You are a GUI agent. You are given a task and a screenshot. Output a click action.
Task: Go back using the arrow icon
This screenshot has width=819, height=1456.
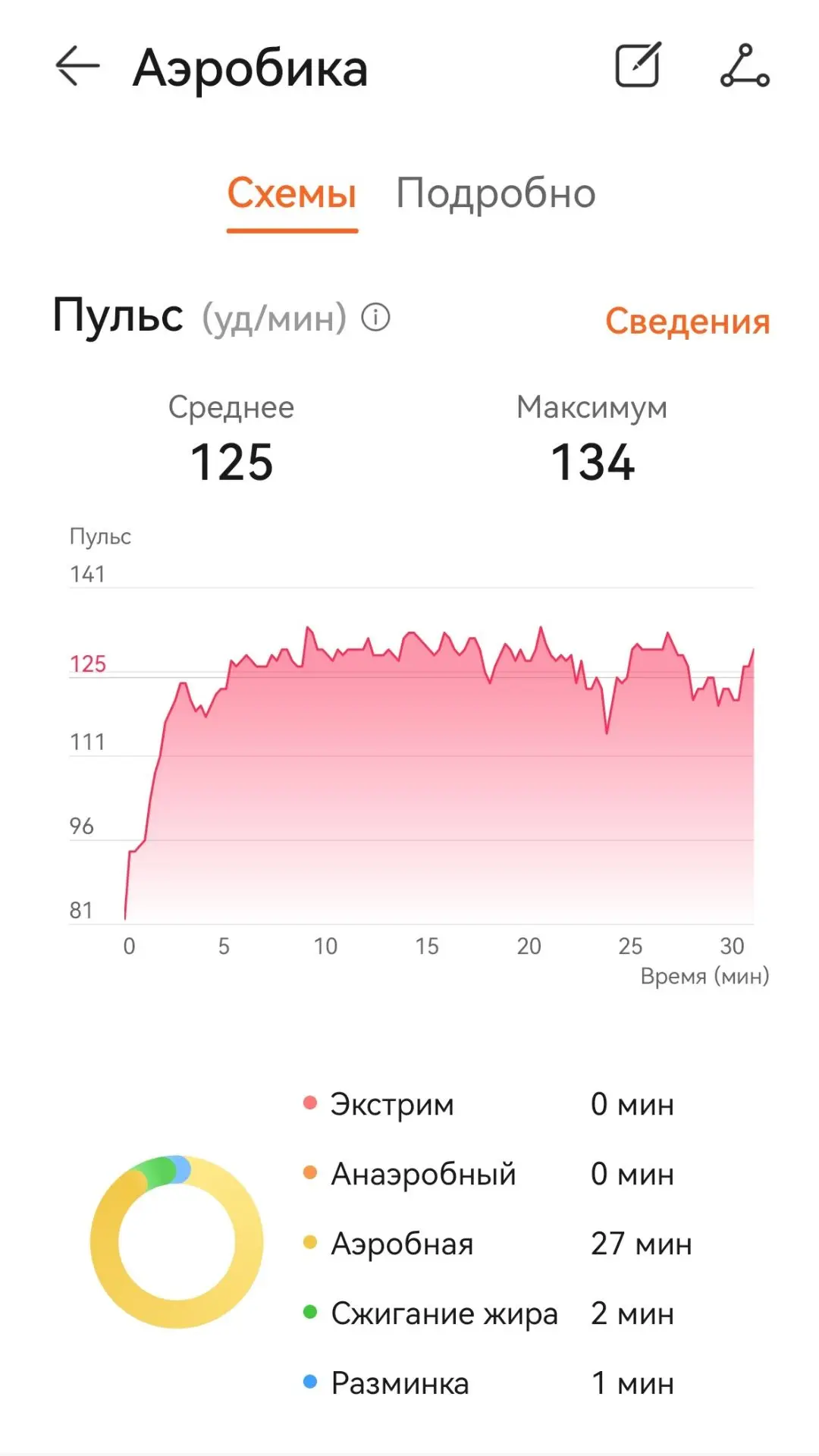click(77, 67)
